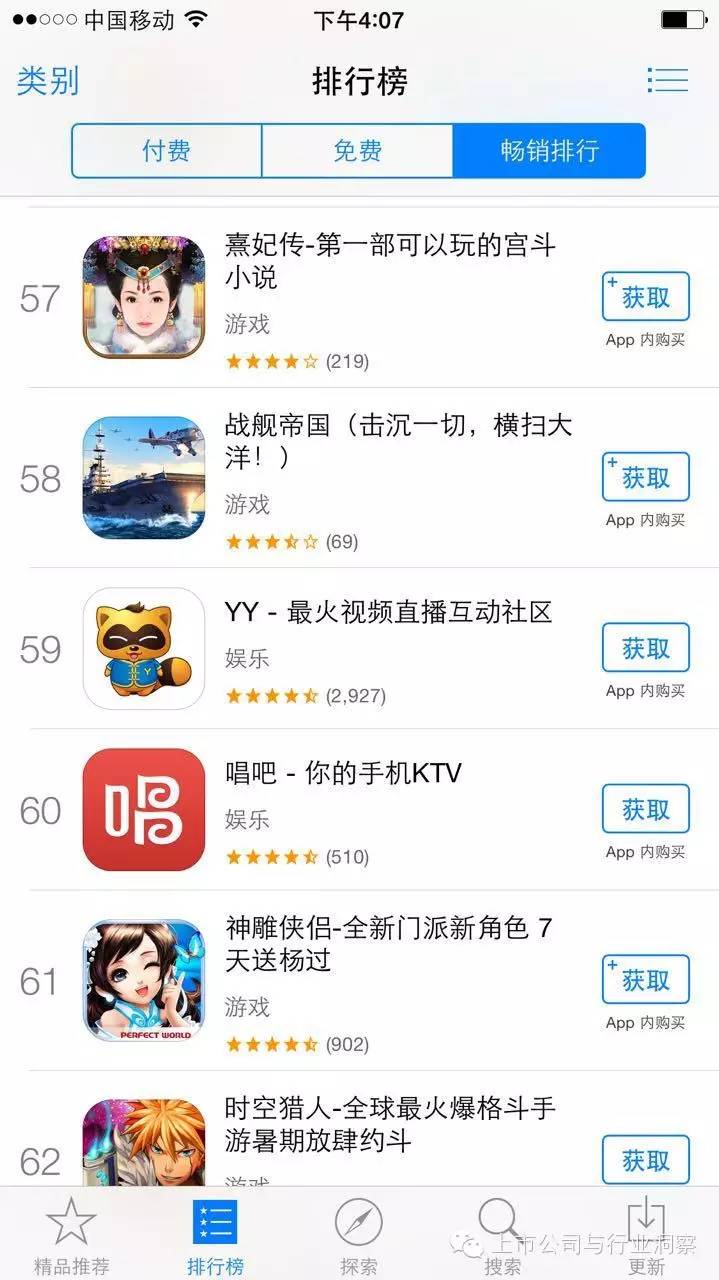This screenshot has width=719, height=1280.
Task: Open the 更新 updates tab
Action: pos(646,1237)
